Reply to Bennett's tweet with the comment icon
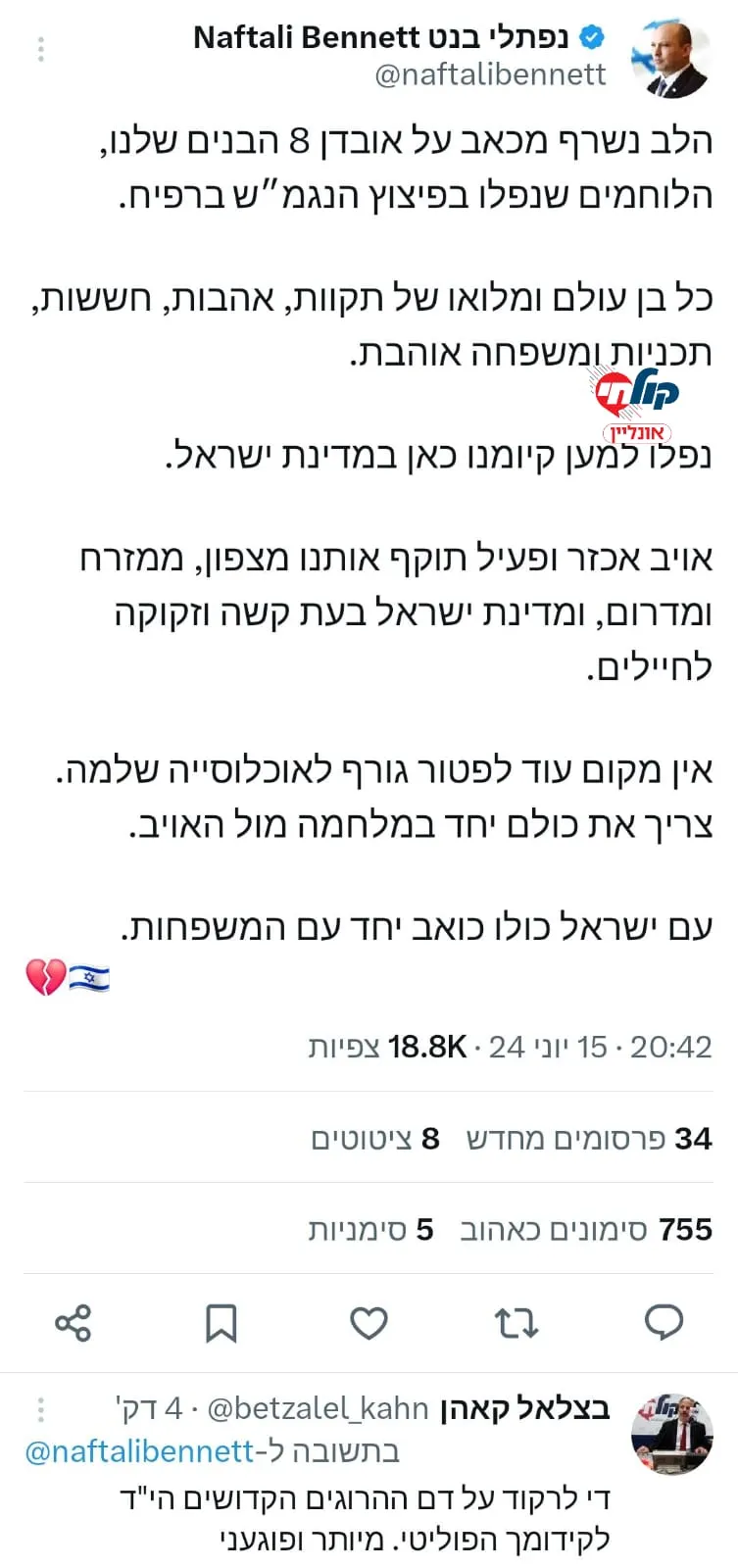Screen dimensions: 738x1568 pyautogui.click(x=664, y=1323)
